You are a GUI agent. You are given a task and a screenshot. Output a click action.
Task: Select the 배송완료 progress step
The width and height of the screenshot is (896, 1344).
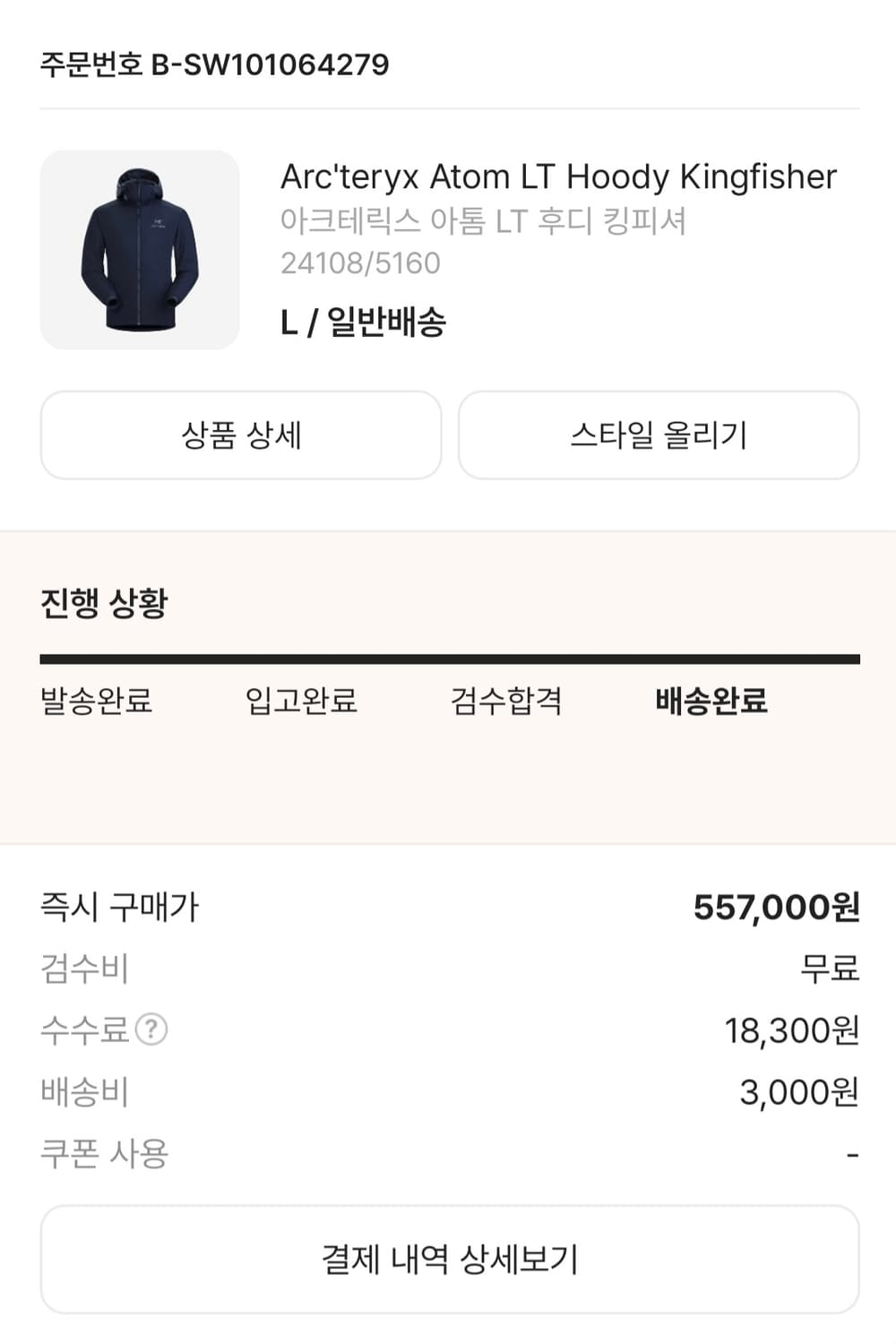click(x=710, y=704)
